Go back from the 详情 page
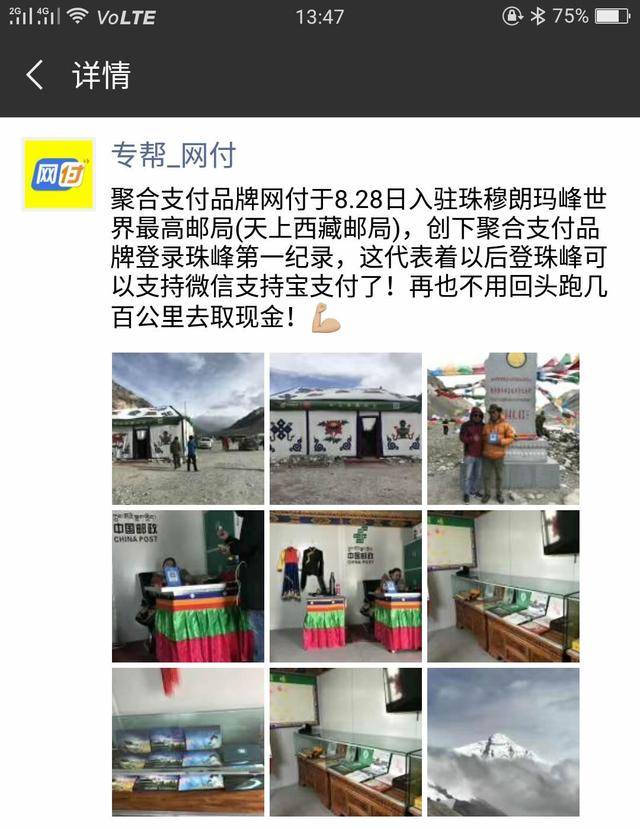The image size is (640, 829). pyautogui.click(x=36, y=75)
